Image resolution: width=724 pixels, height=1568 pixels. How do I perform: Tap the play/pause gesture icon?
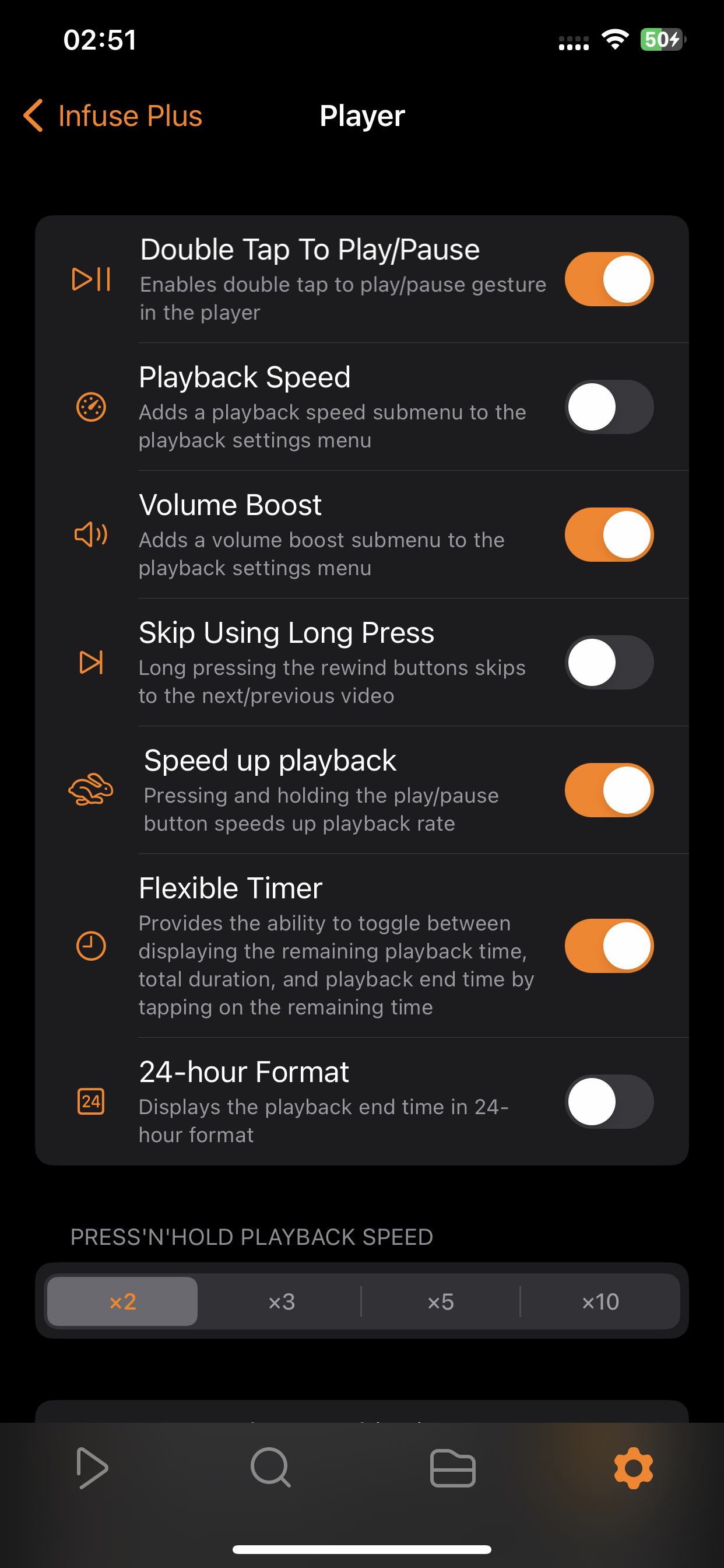coord(91,279)
